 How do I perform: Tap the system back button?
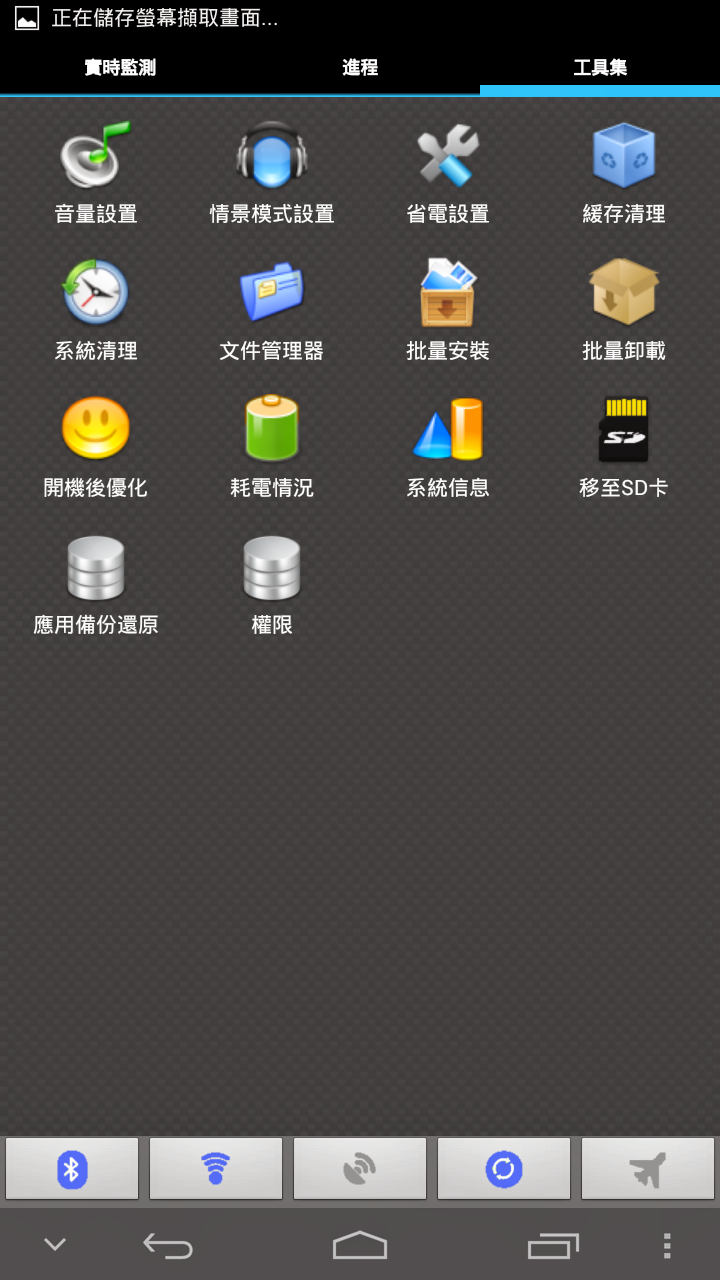[x=168, y=1245]
